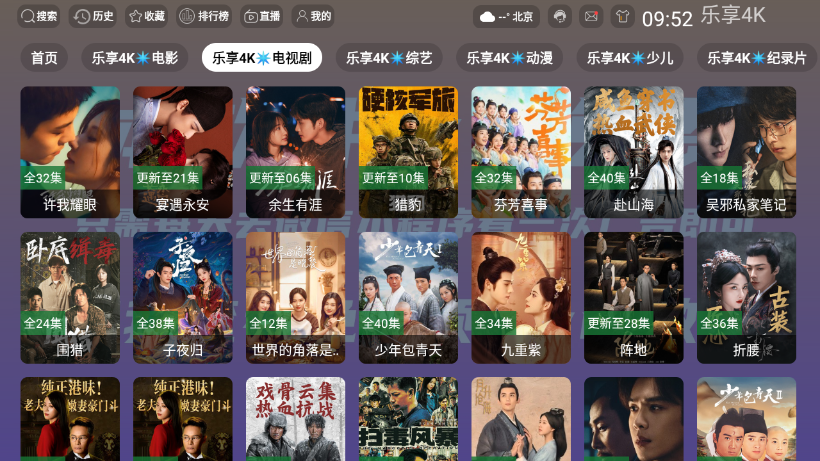Open the shirt skin theme icon
This screenshot has height=461, width=820.
(622, 17)
